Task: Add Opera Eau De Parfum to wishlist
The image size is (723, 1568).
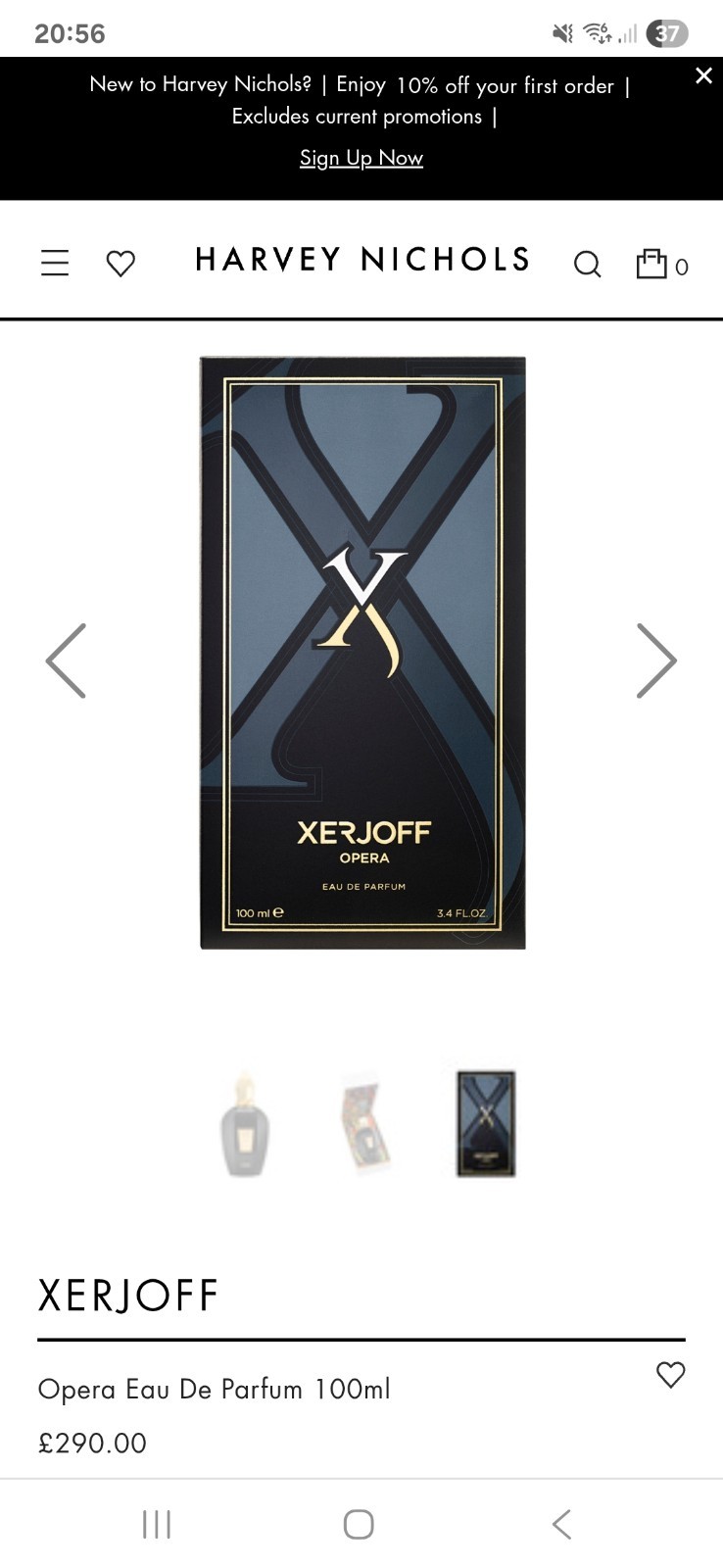Action: pyautogui.click(x=670, y=1375)
